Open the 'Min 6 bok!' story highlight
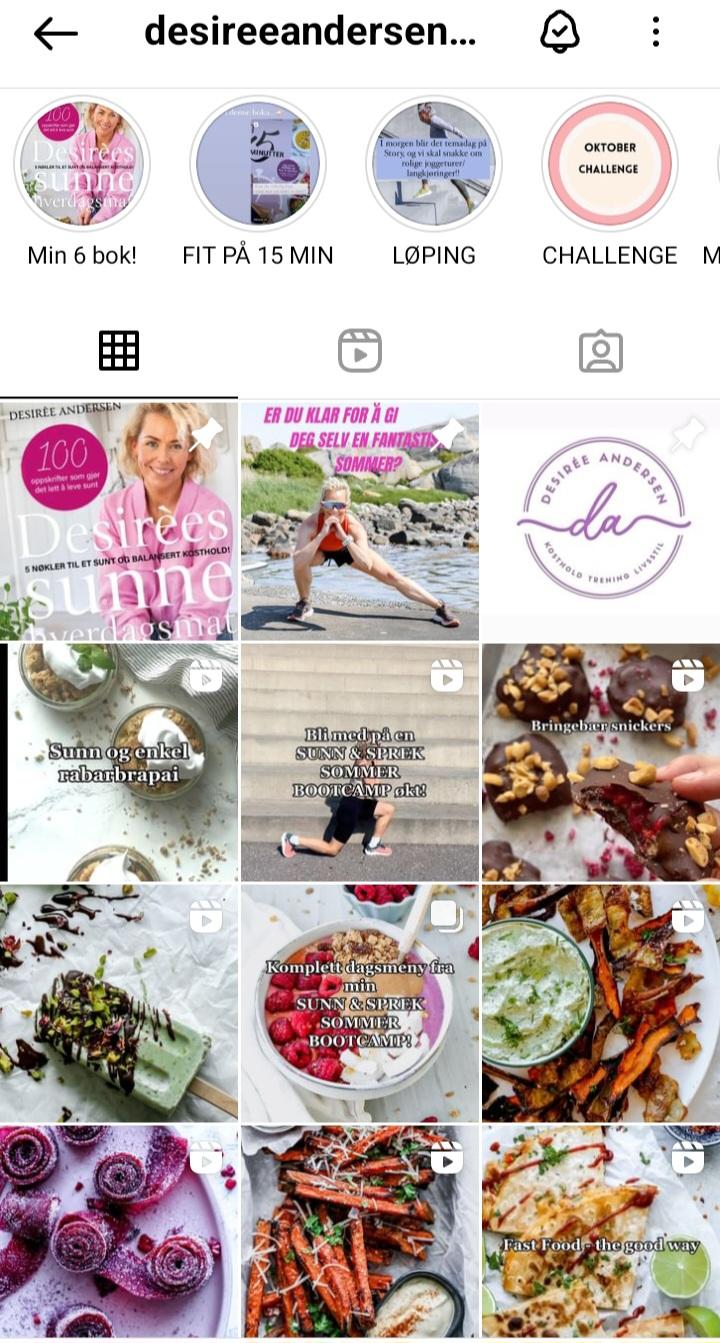This screenshot has width=720, height=1343. [82, 164]
